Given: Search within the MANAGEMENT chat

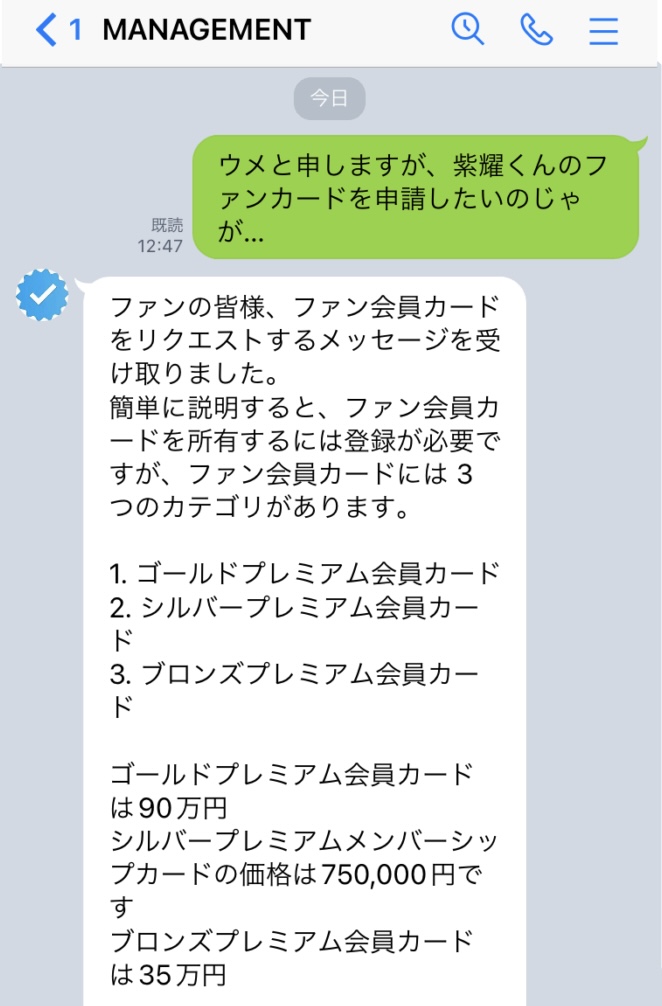Looking at the screenshot, I should pos(467,31).
